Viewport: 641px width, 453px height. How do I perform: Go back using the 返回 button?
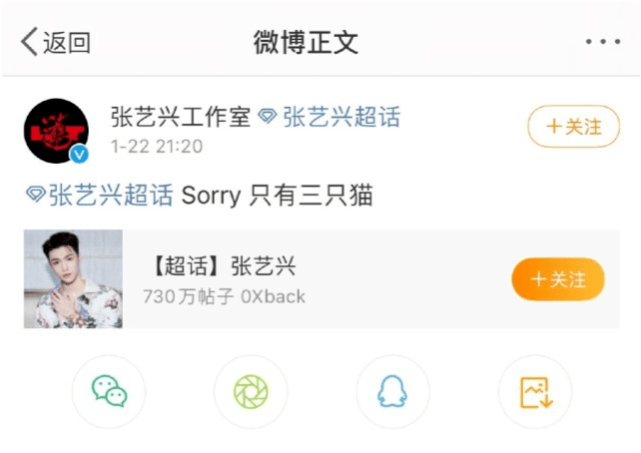56,42
